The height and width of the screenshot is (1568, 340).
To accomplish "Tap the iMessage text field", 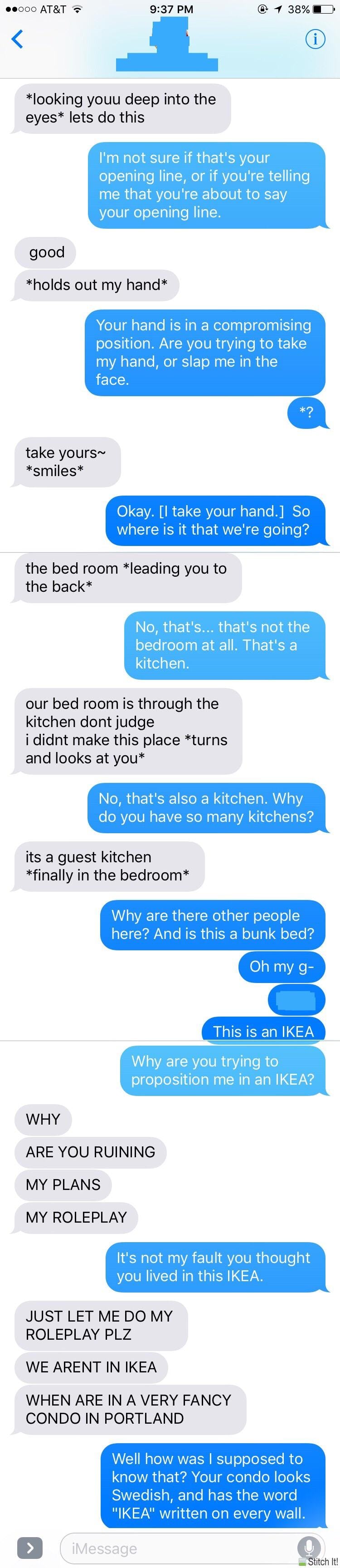I will click(176, 1547).
